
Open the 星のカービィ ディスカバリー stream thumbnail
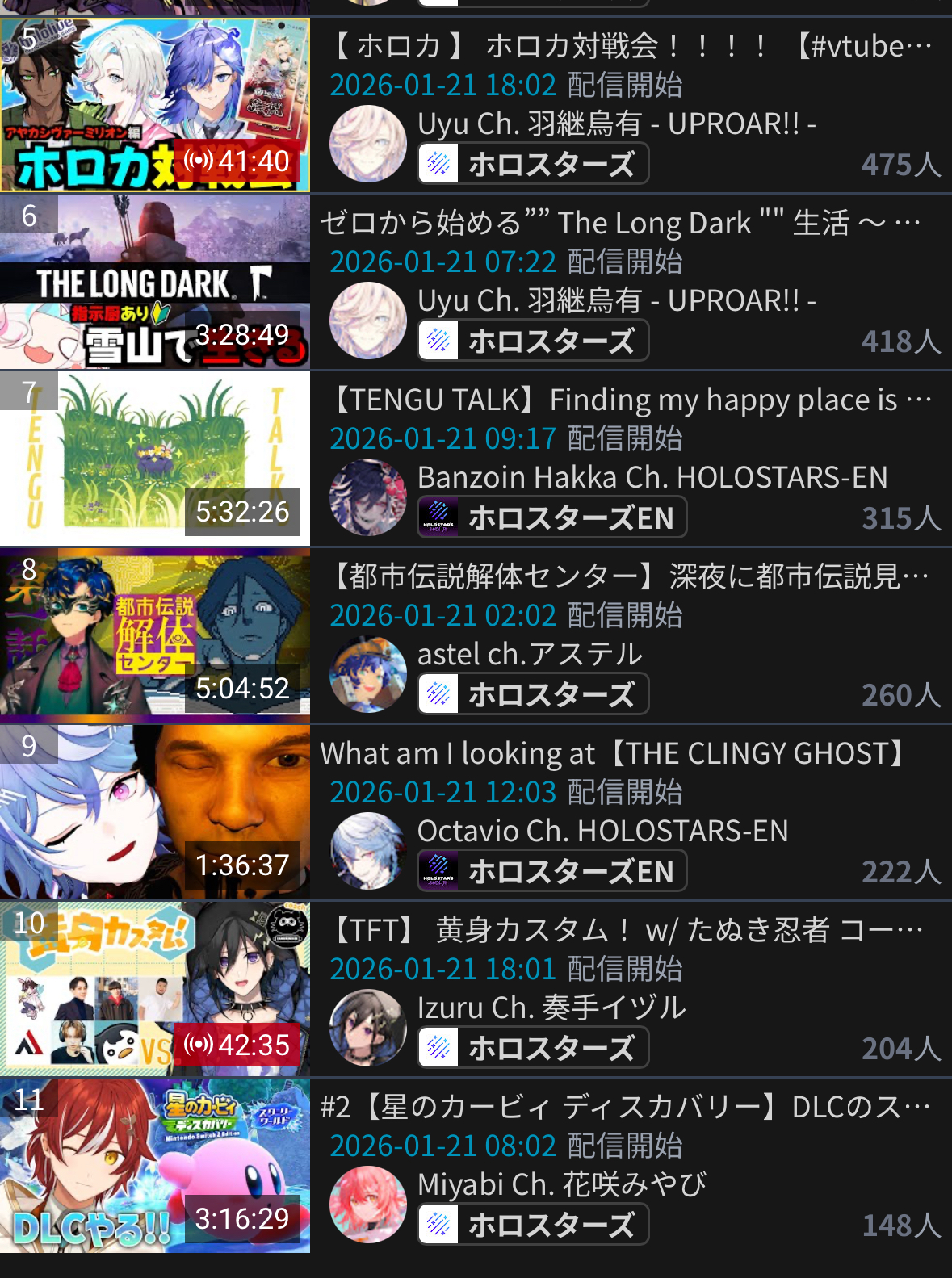(x=155, y=1166)
